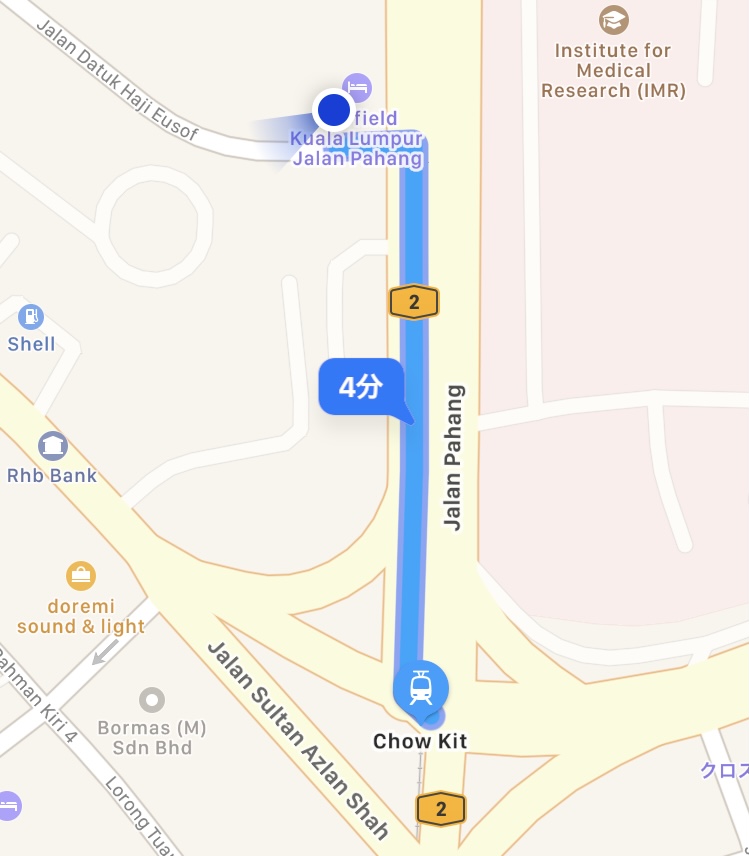Tap the blue current location dot
Image resolution: width=749 pixels, height=856 pixels.
pos(332,110)
